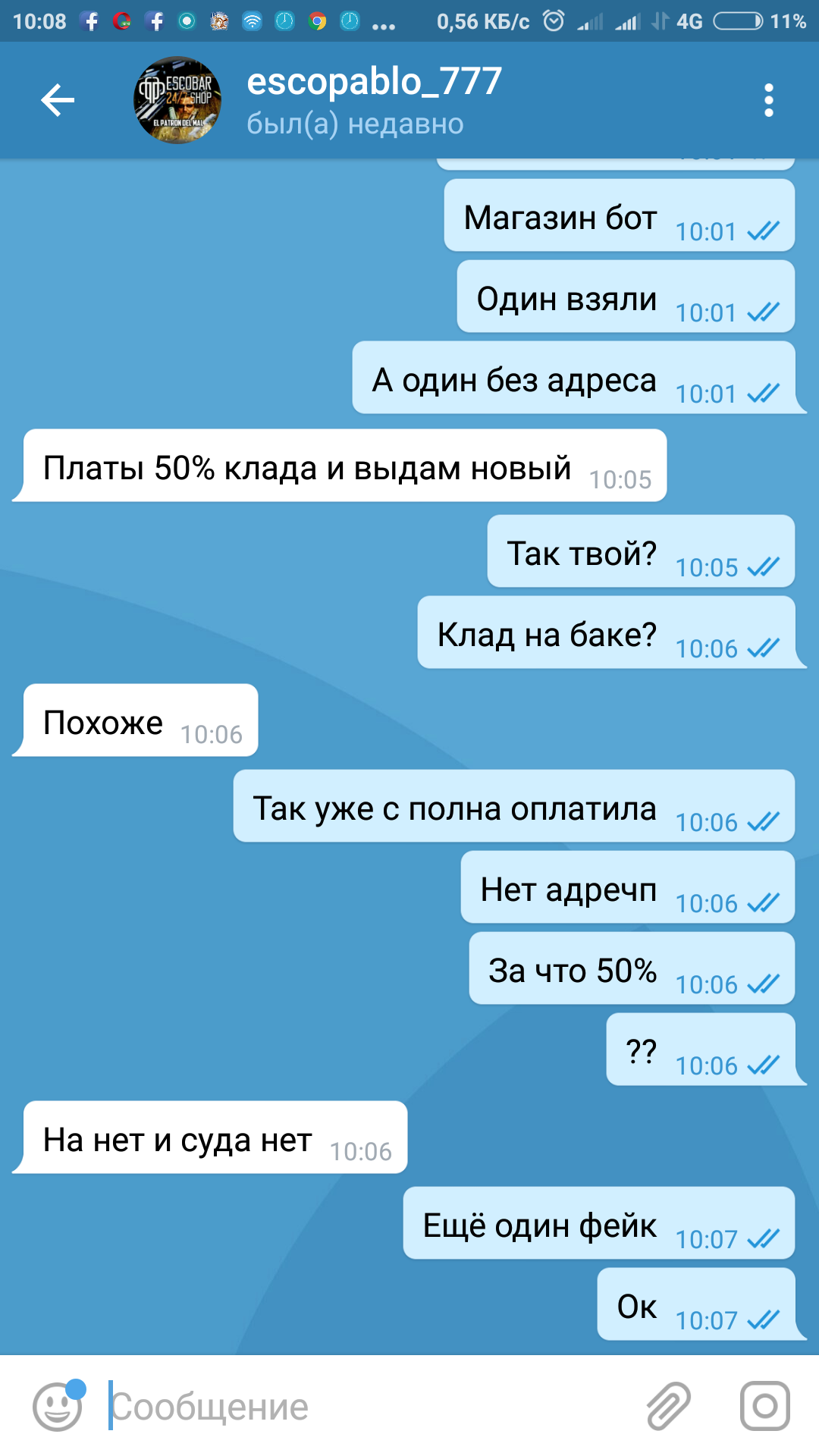
Task: Open the emoji picker
Action: click(58, 1406)
